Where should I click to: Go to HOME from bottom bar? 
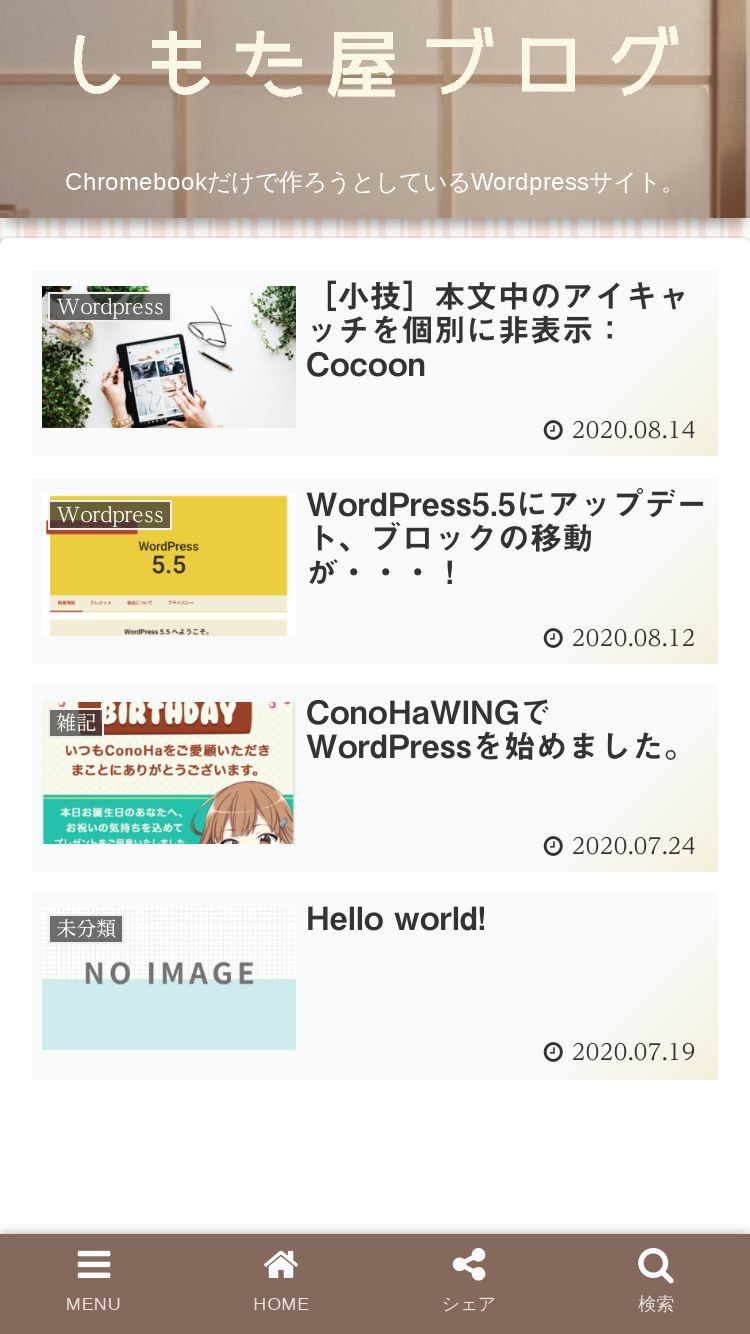pos(281,1283)
